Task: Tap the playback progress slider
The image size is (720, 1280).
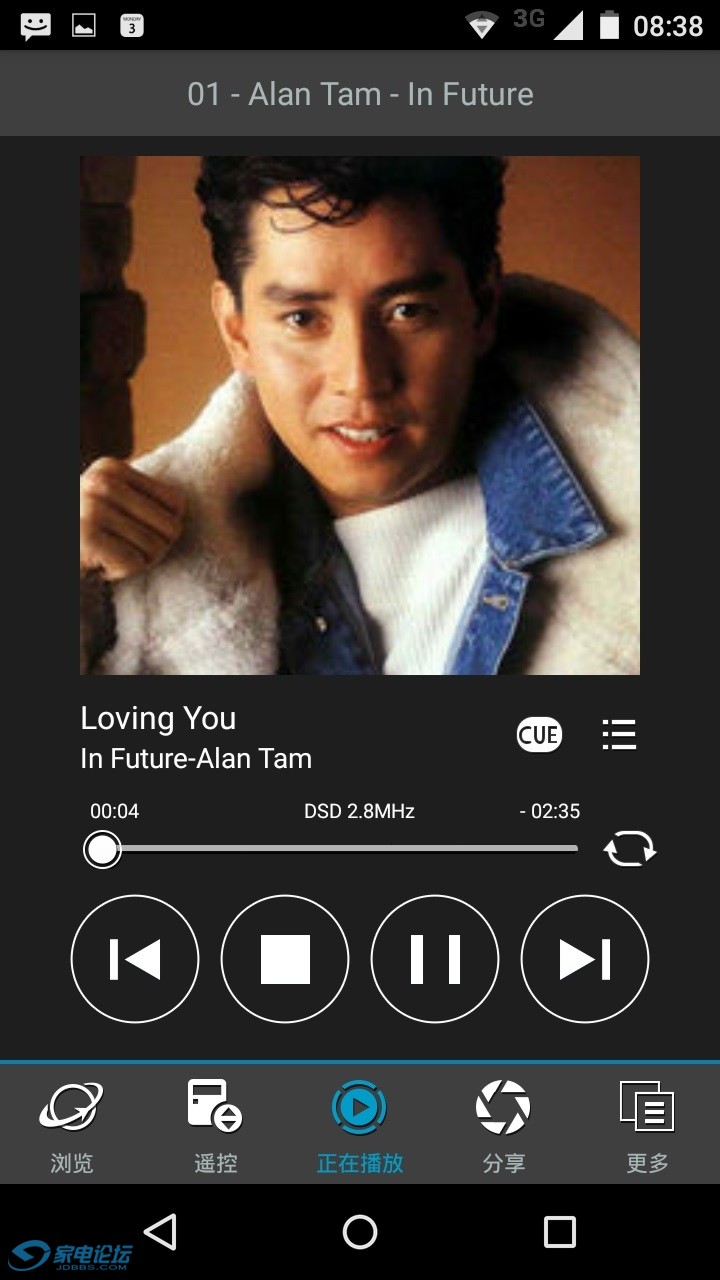Action: [340, 849]
